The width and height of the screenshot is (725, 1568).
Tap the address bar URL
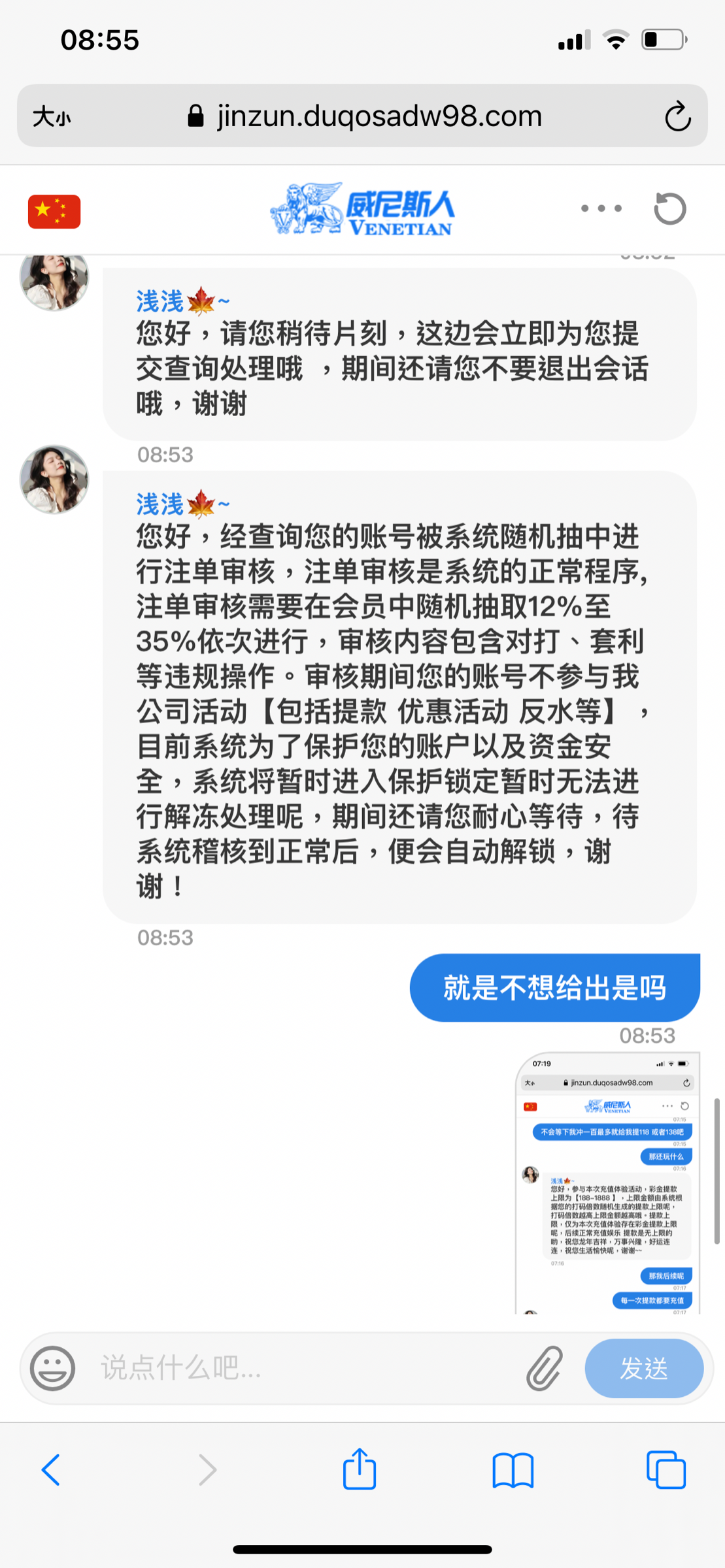point(379,117)
